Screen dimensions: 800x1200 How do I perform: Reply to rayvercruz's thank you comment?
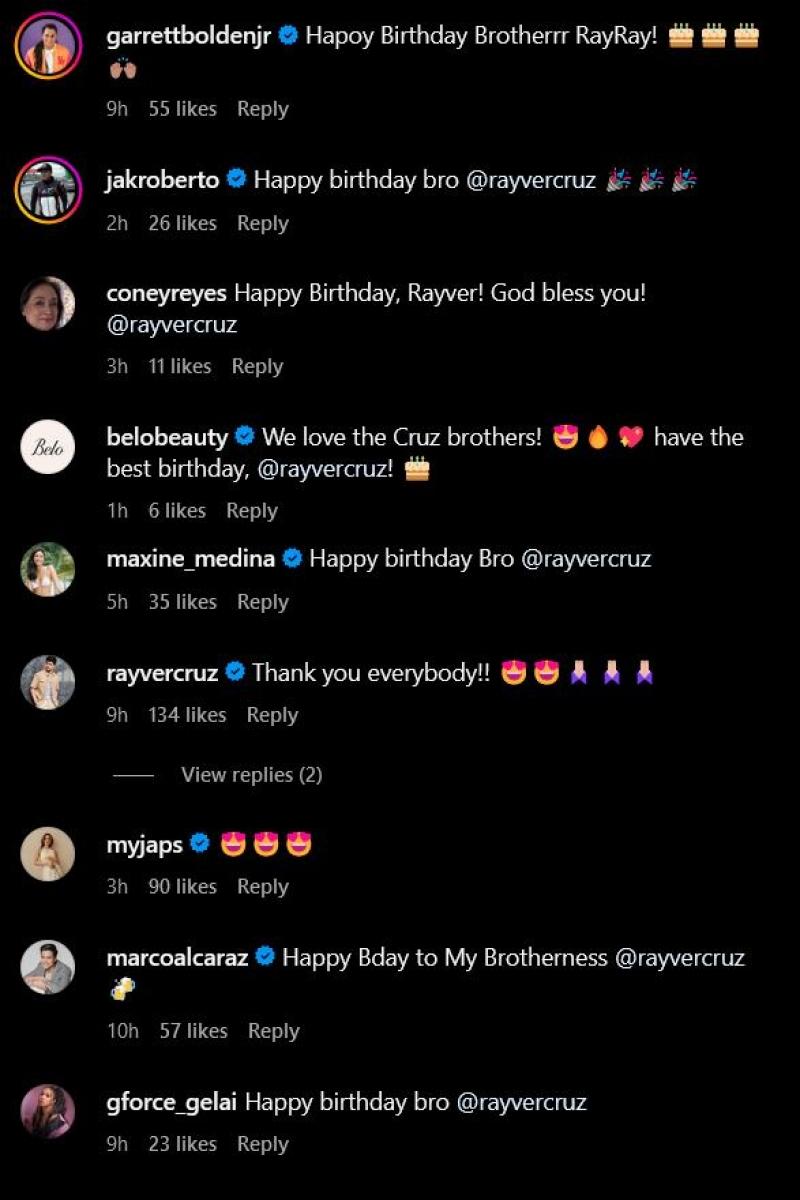(272, 715)
